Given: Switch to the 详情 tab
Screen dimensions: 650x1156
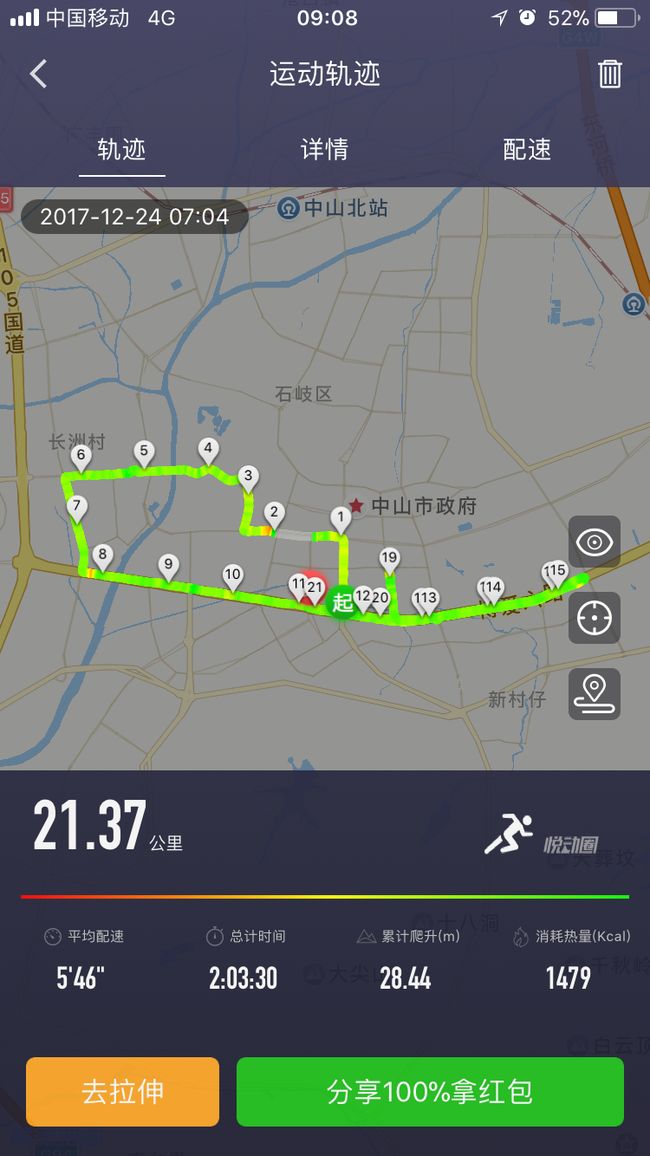Looking at the screenshot, I should coord(324,150).
